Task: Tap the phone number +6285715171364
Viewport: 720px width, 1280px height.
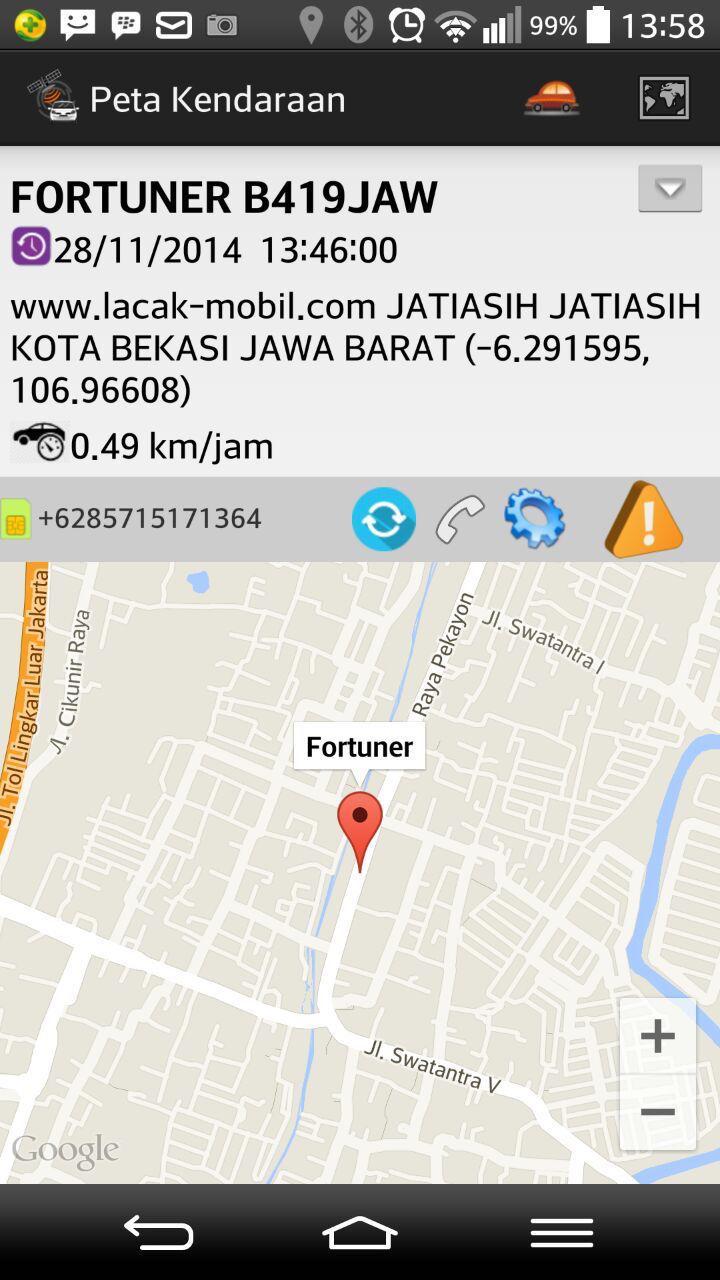Action: tap(150, 518)
